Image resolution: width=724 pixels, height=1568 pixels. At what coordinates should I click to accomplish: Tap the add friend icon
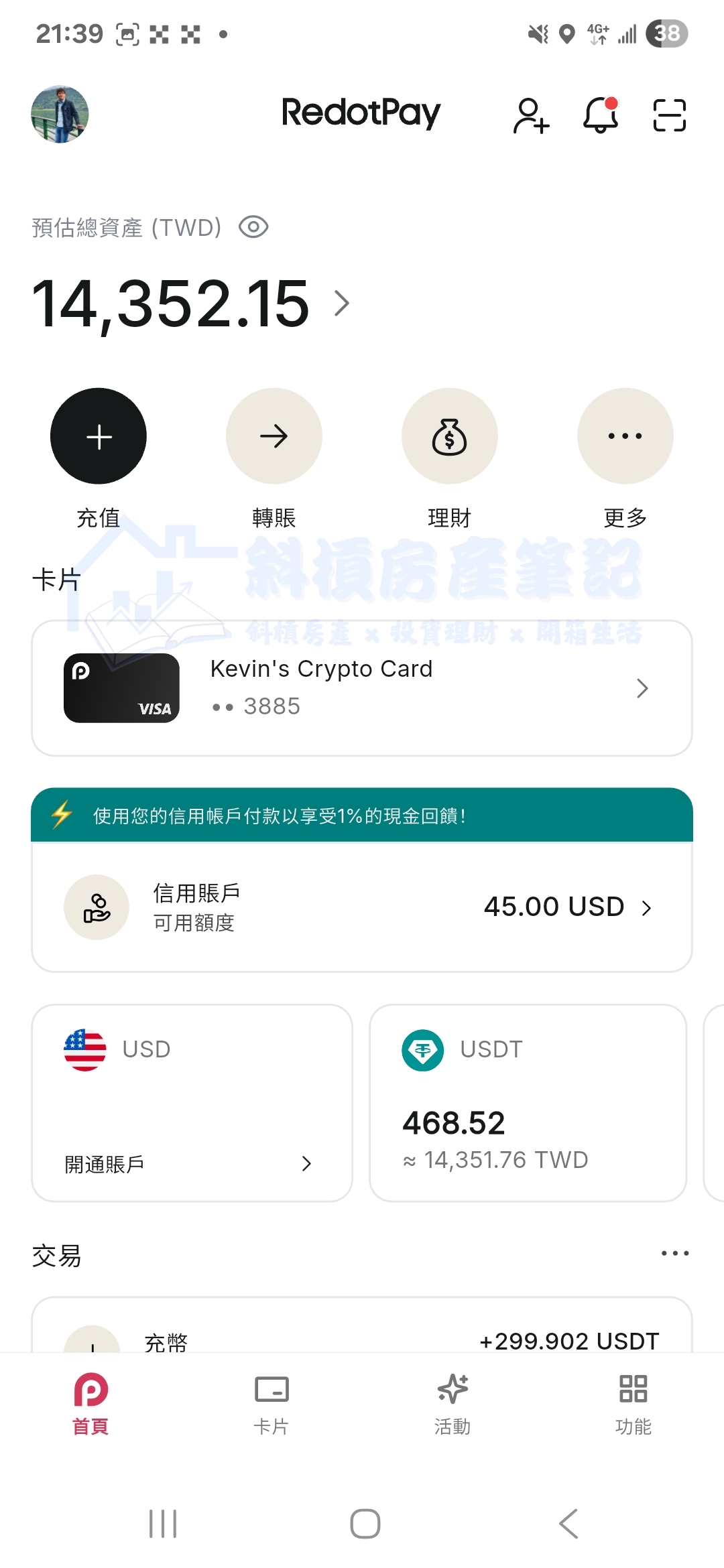click(x=531, y=115)
